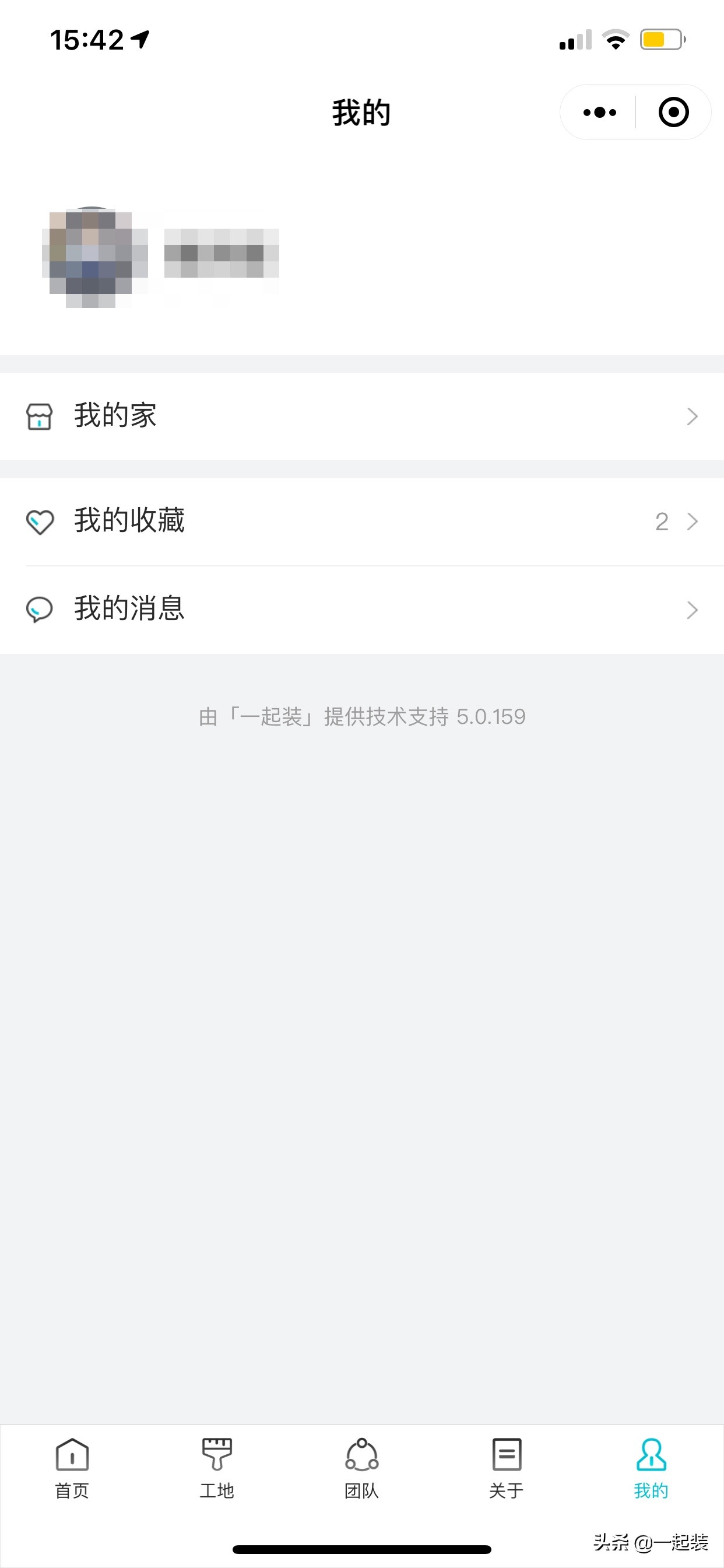Expand the 我的家 row via its chevron

coord(691,416)
